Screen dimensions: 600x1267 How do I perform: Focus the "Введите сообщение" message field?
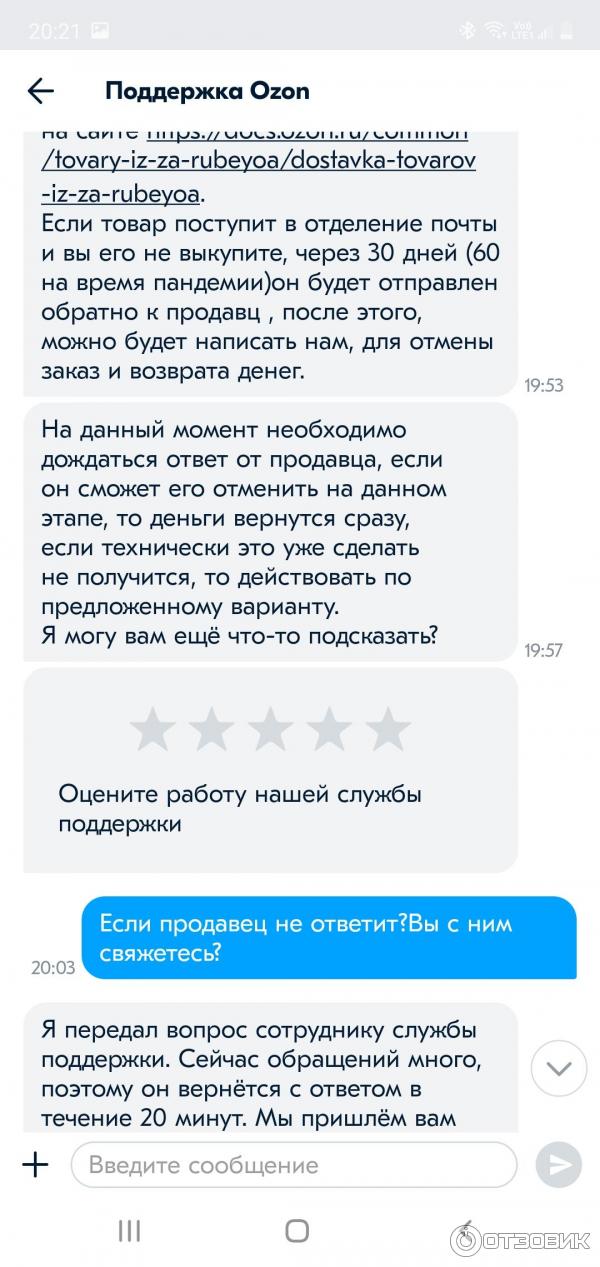[293, 1165]
